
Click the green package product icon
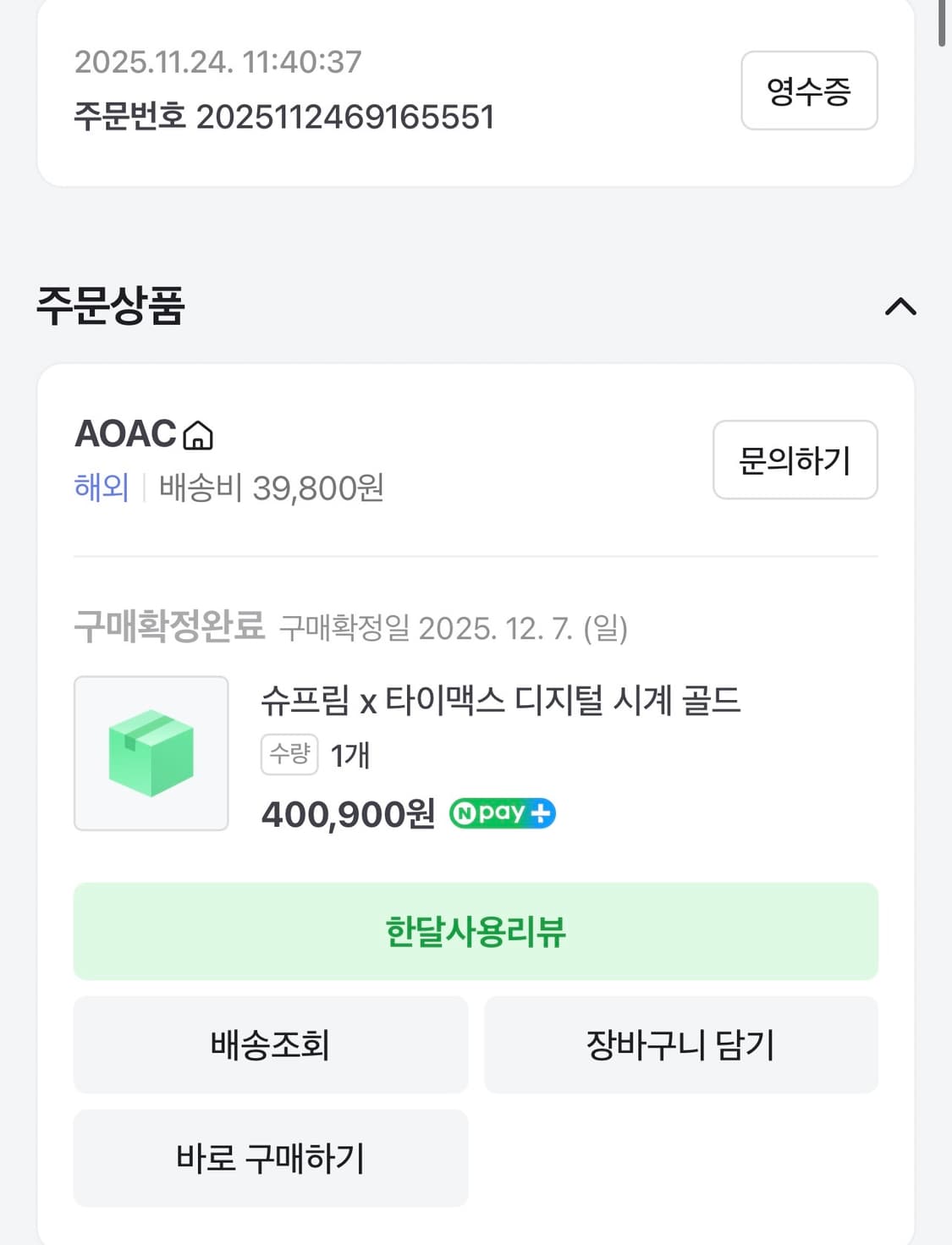151,753
